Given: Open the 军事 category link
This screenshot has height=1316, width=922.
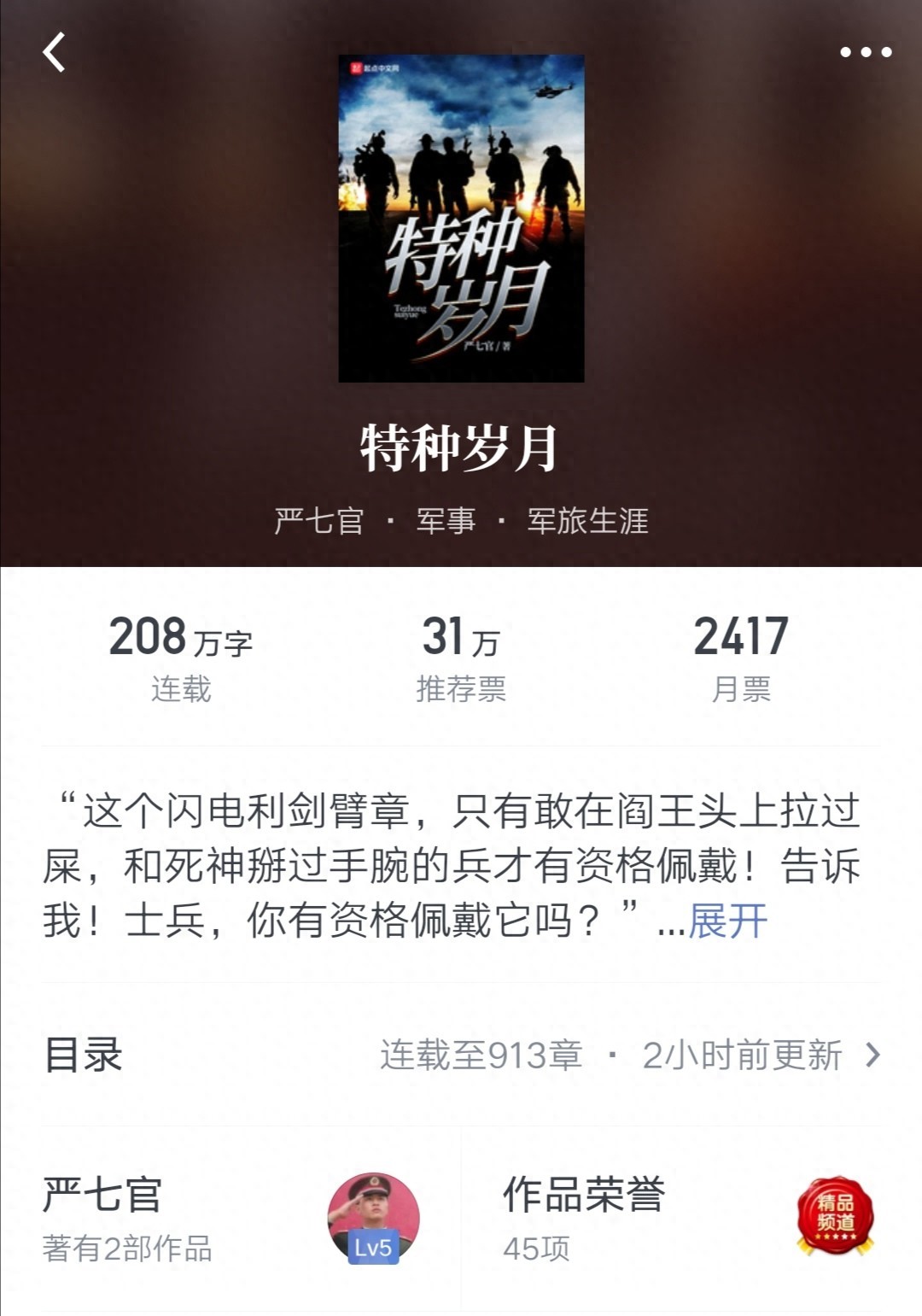Looking at the screenshot, I should pyautogui.click(x=446, y=520).
